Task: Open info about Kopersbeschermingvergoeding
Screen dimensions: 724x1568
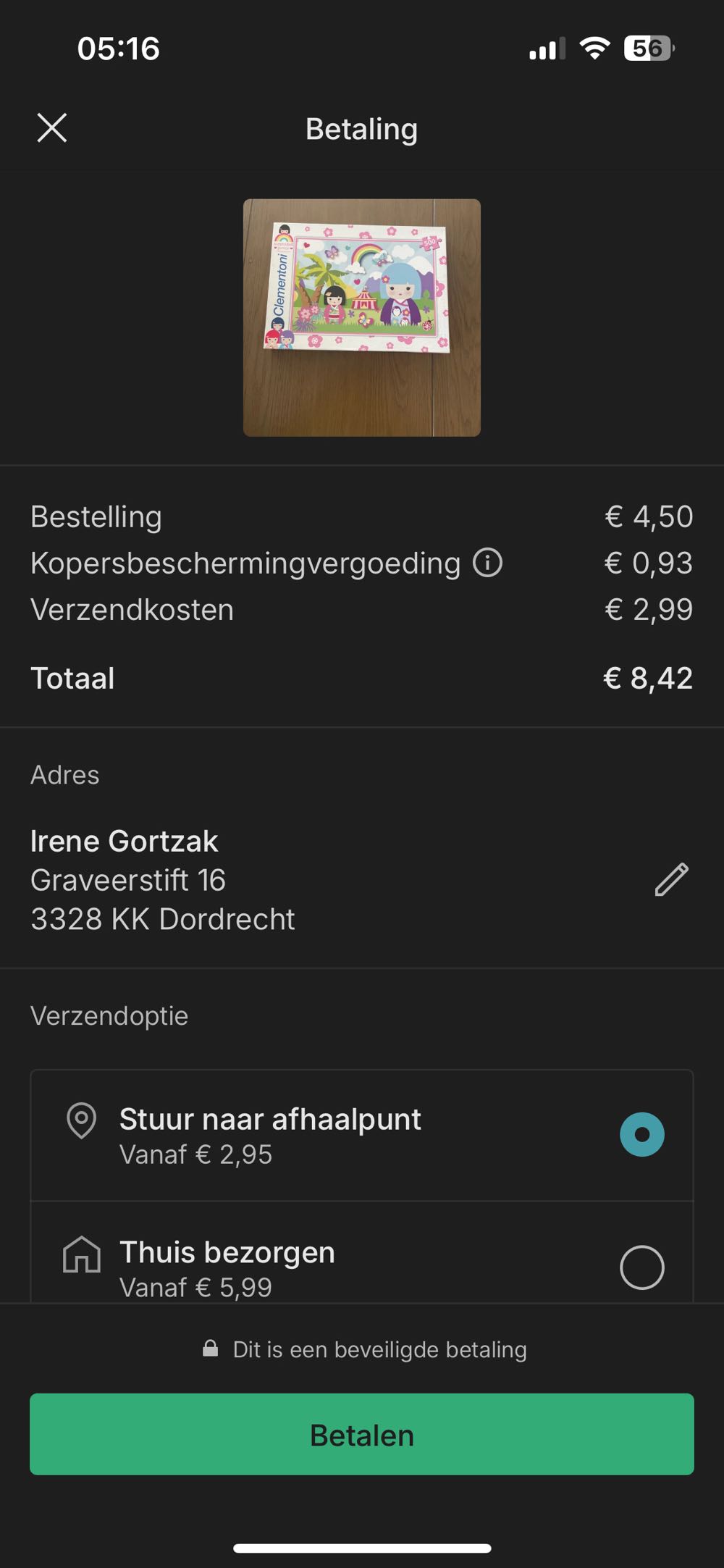Action: pyautogui.click(x=487, y=563)
